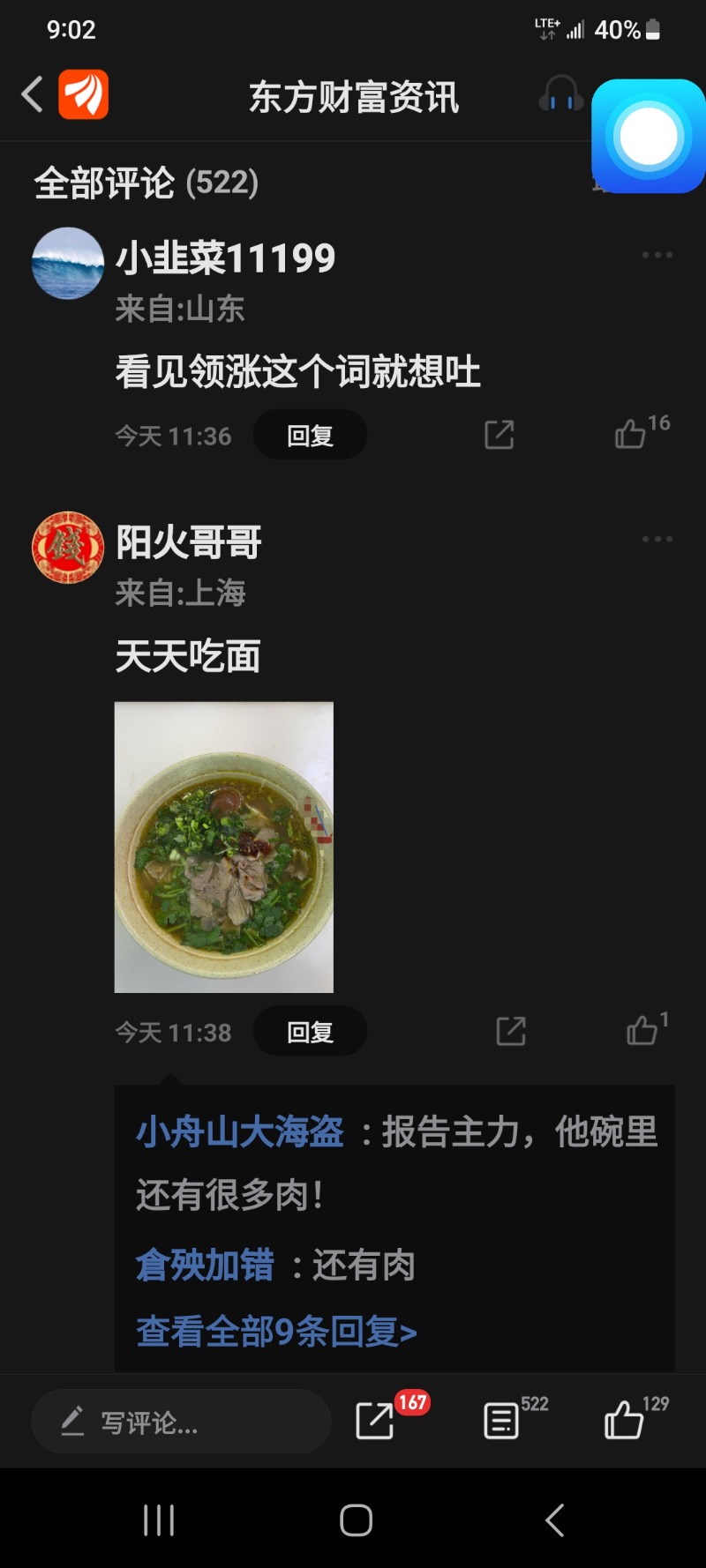The image size is (706, 1568).
Task: Open 小舟山大海盗's user profile link
Action: [x=240, y=1131]
